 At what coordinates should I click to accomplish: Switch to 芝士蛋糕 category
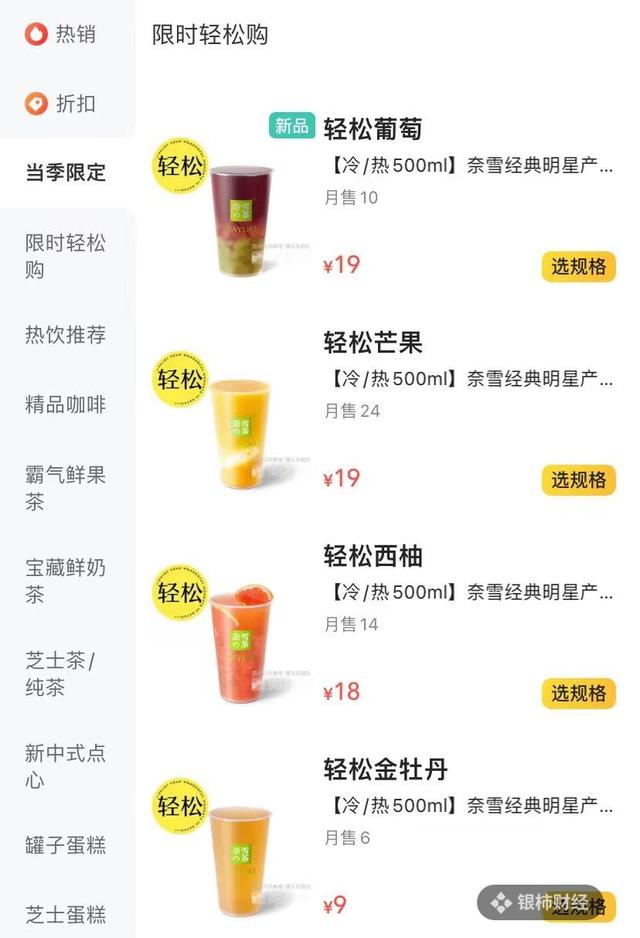pyautogui.click(x=65, y=914)
